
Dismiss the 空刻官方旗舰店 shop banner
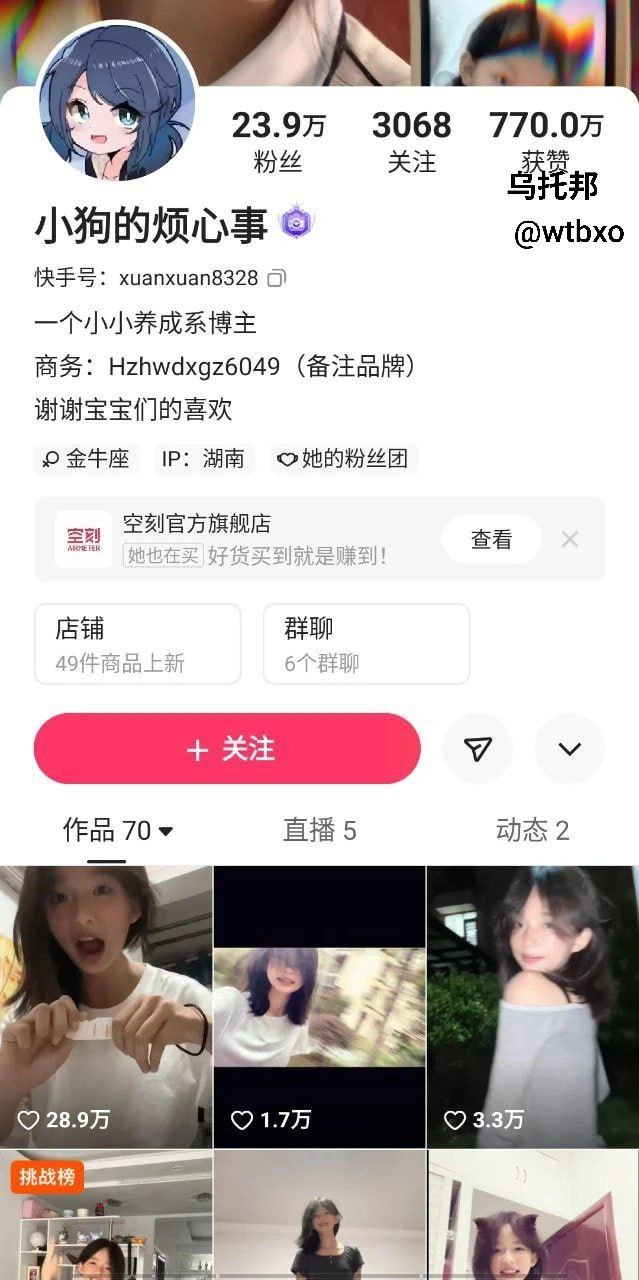point(570,540)
